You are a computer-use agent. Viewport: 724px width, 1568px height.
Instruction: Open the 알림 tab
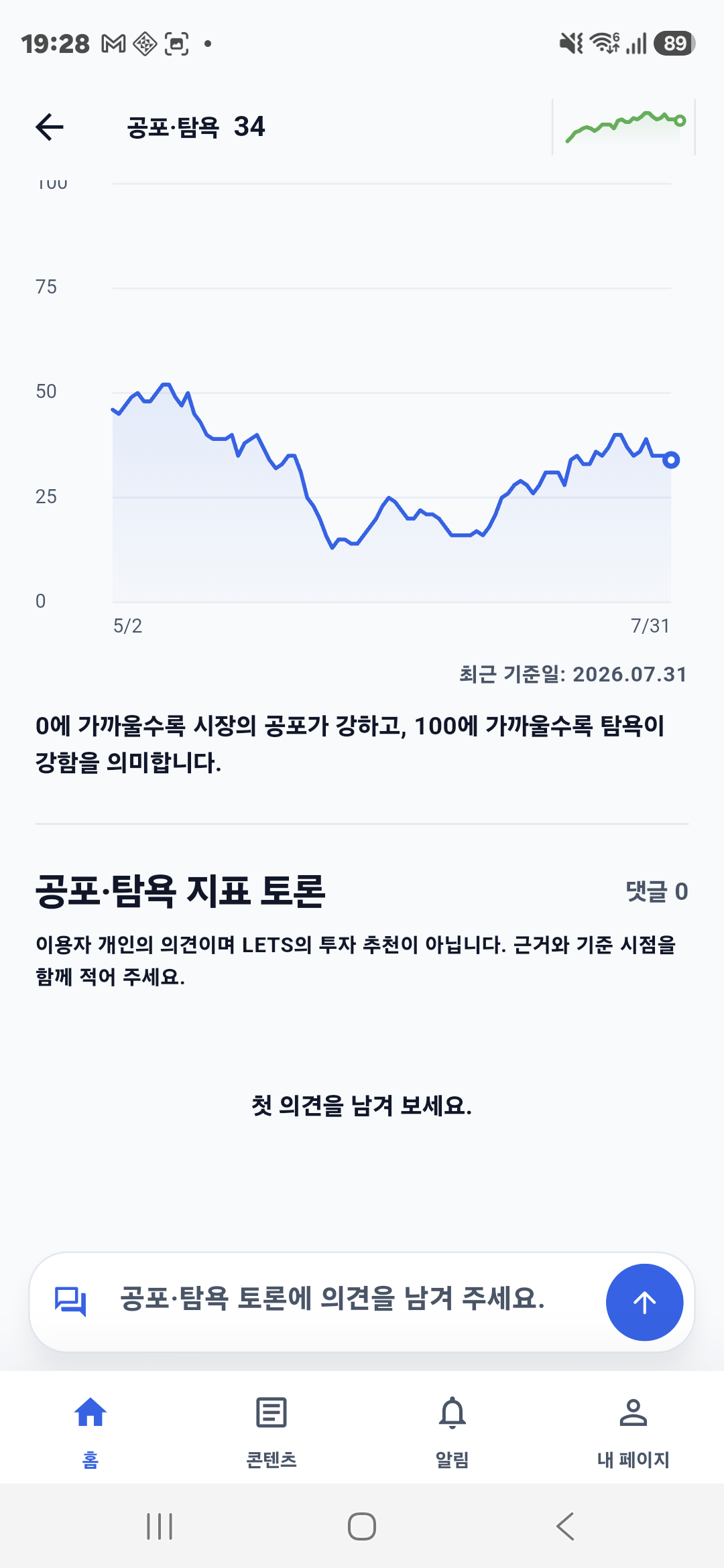(452, 1429)
